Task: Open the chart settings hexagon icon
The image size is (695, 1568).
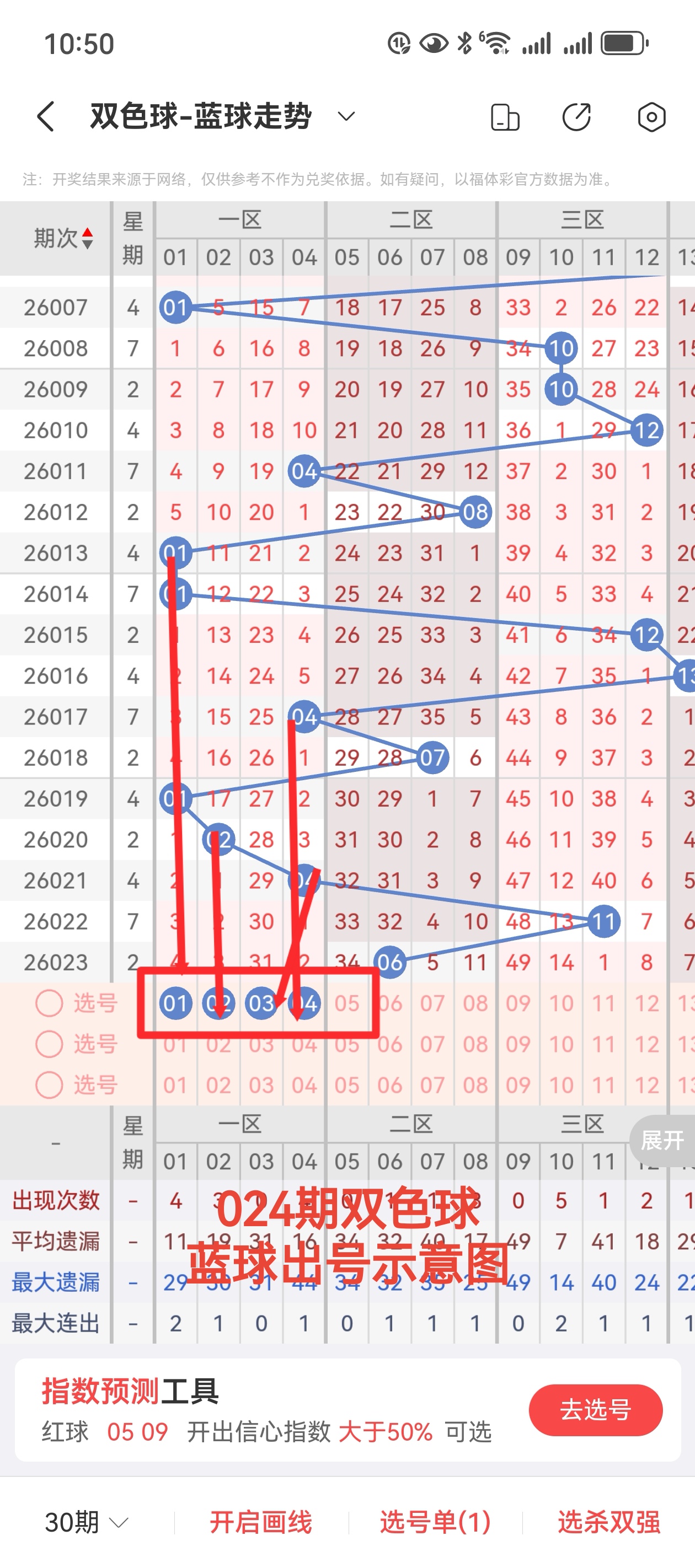Action: click(x=651, y=117)
